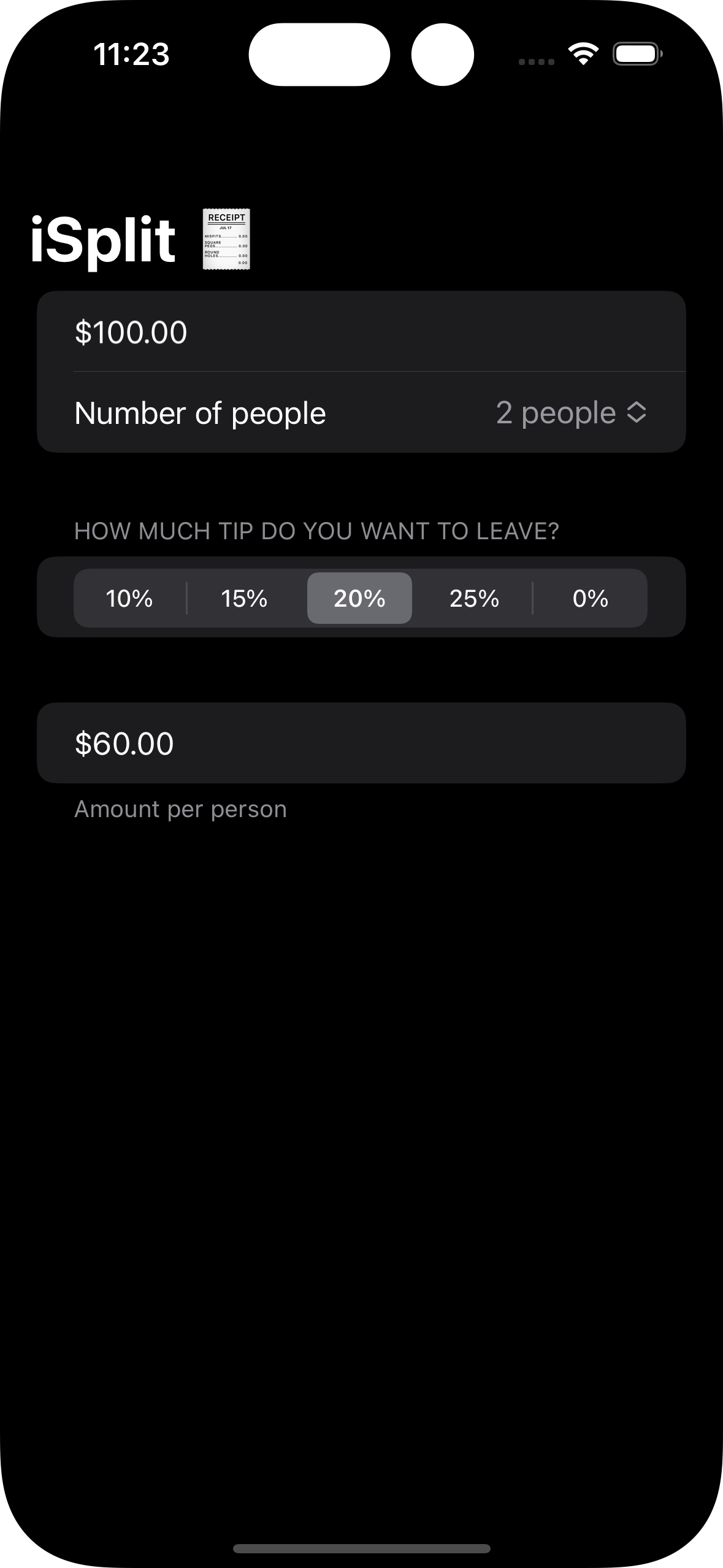Click the Wi-Fi indicator in the status bar
This screenshot has width=723, height=1568.
tap(583, 54)
